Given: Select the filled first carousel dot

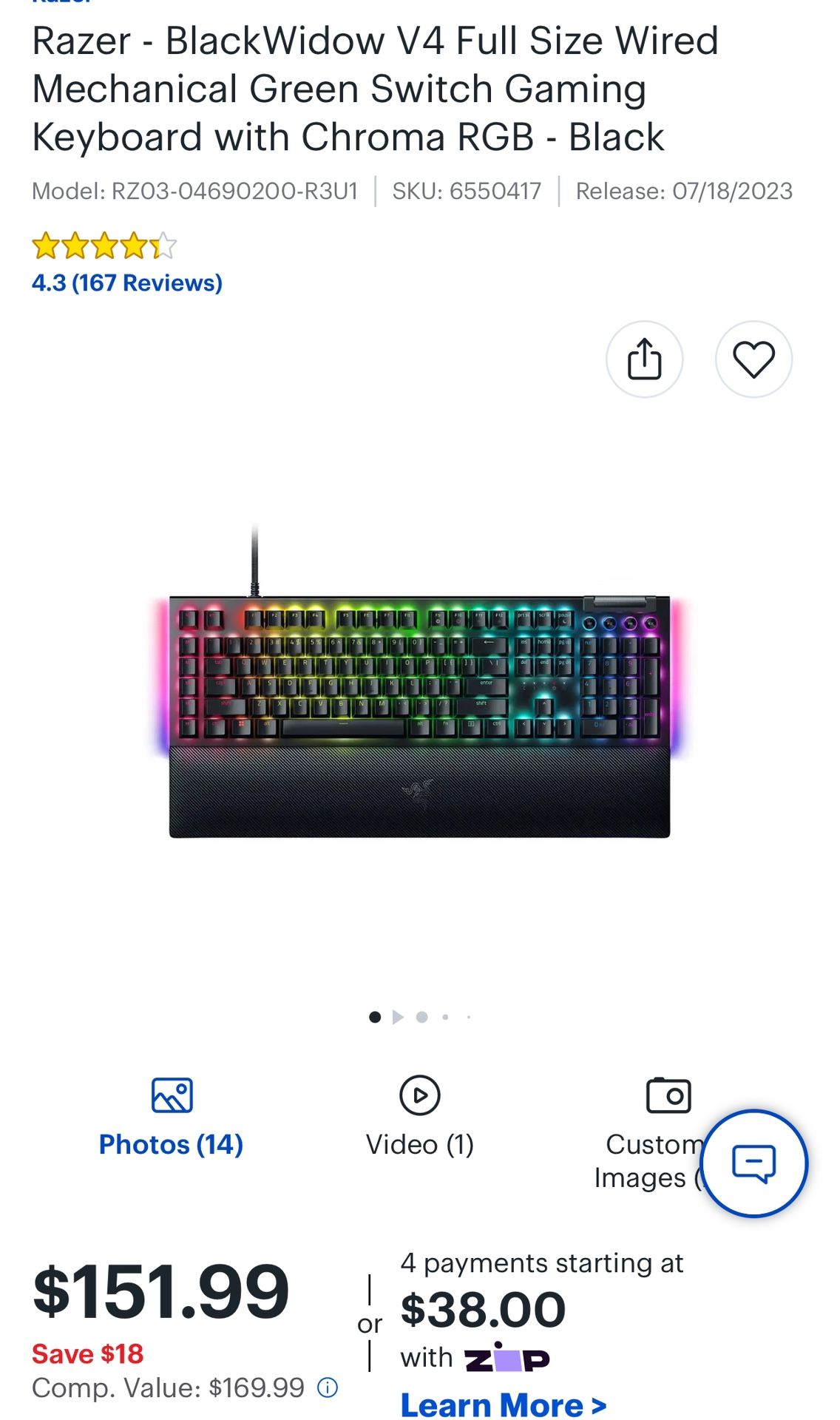Looking at the screenshot, I should (x=373, y=1016).
